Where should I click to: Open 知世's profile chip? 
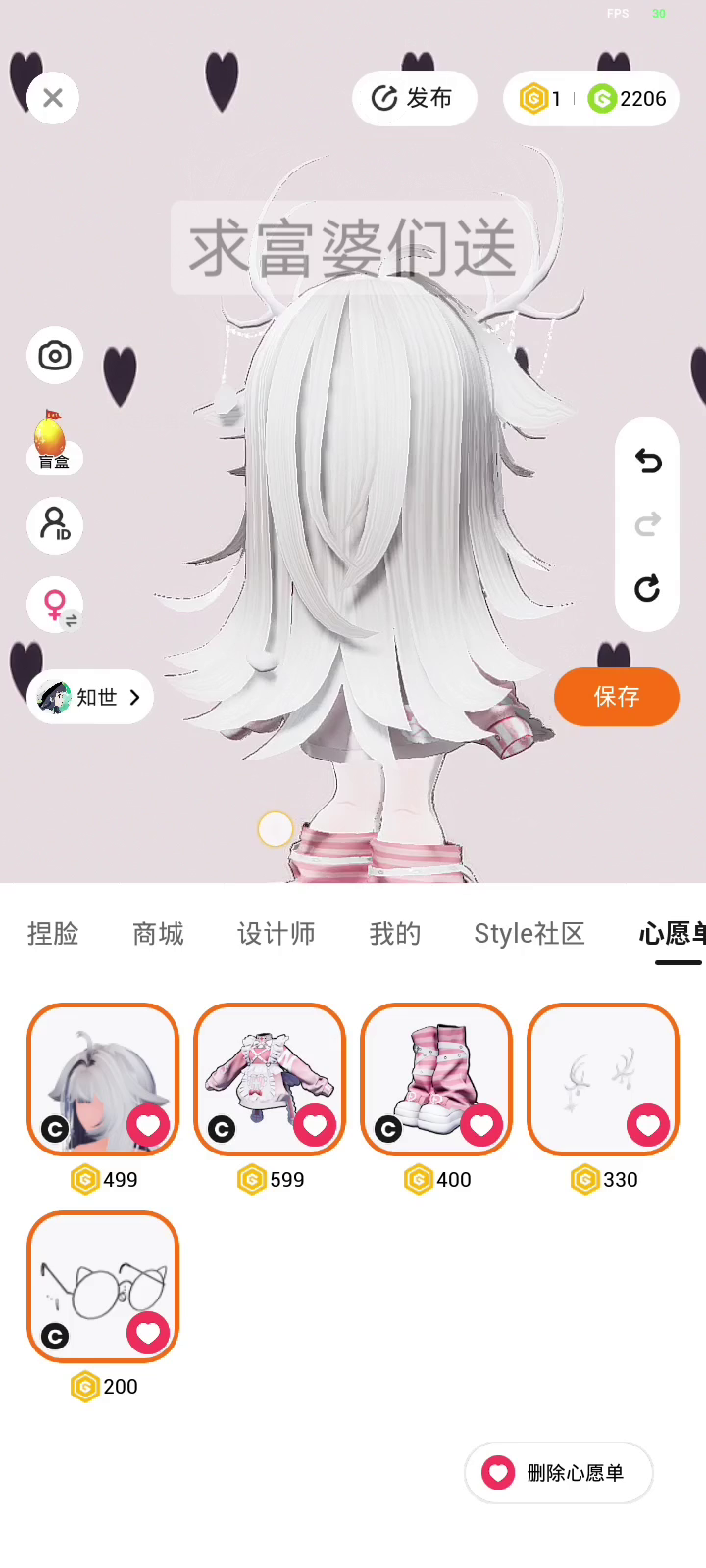(90, 697)
